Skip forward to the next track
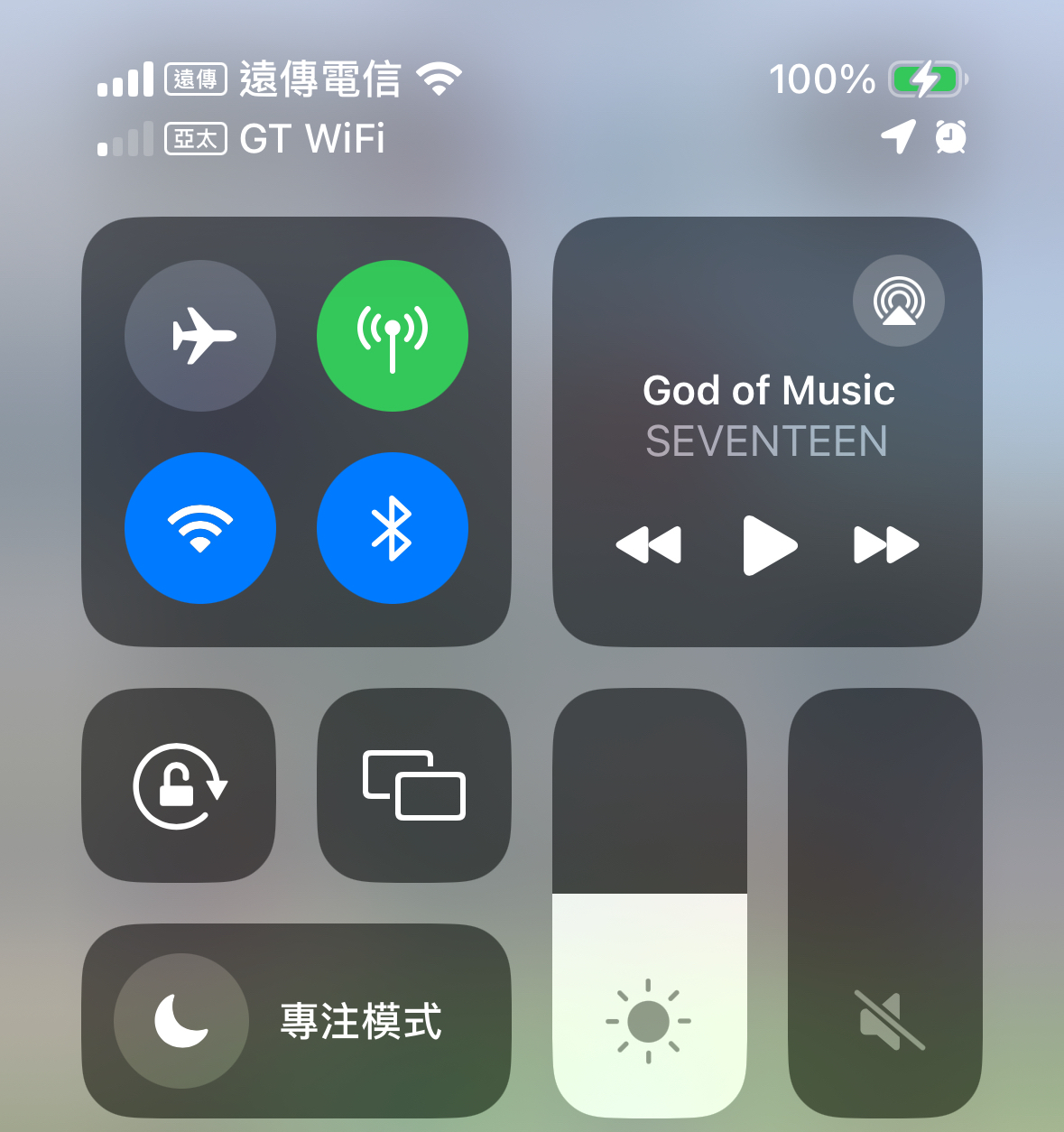The width and height of the screenshot is (1064, 1132). point(886,545)
